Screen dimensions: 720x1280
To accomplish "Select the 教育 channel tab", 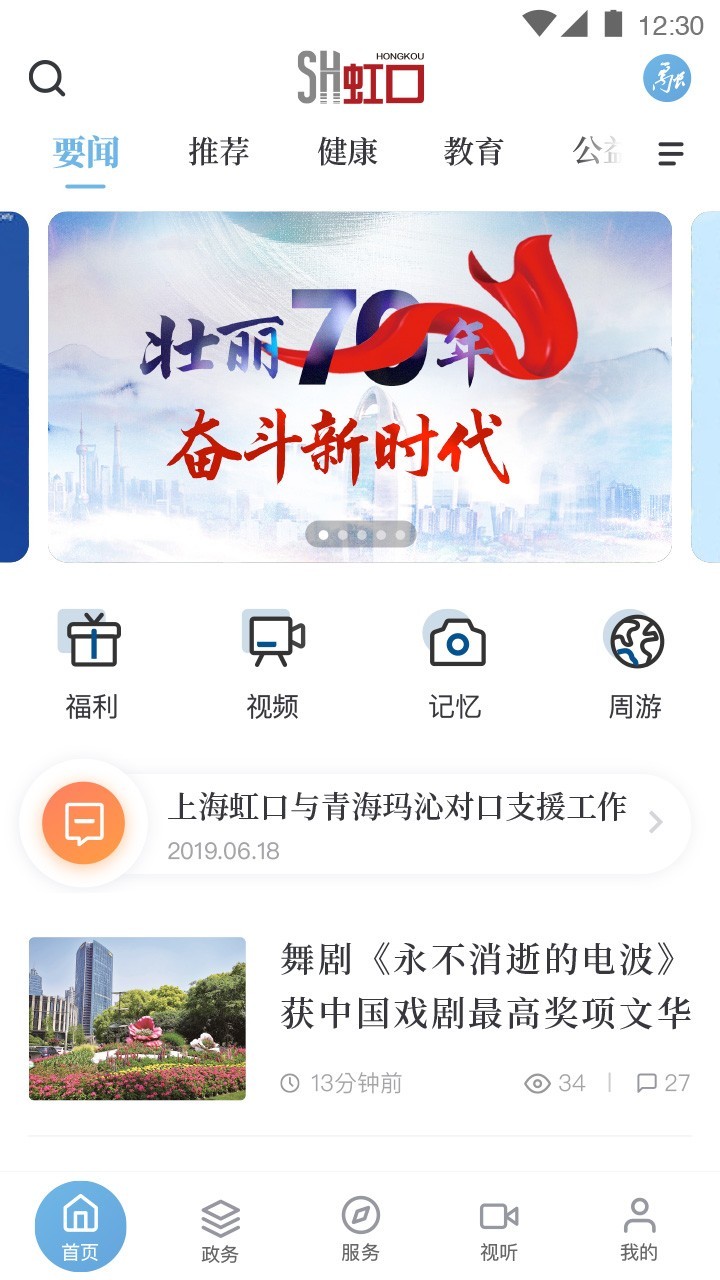I will pyautogui.click(x=473, y=152).
